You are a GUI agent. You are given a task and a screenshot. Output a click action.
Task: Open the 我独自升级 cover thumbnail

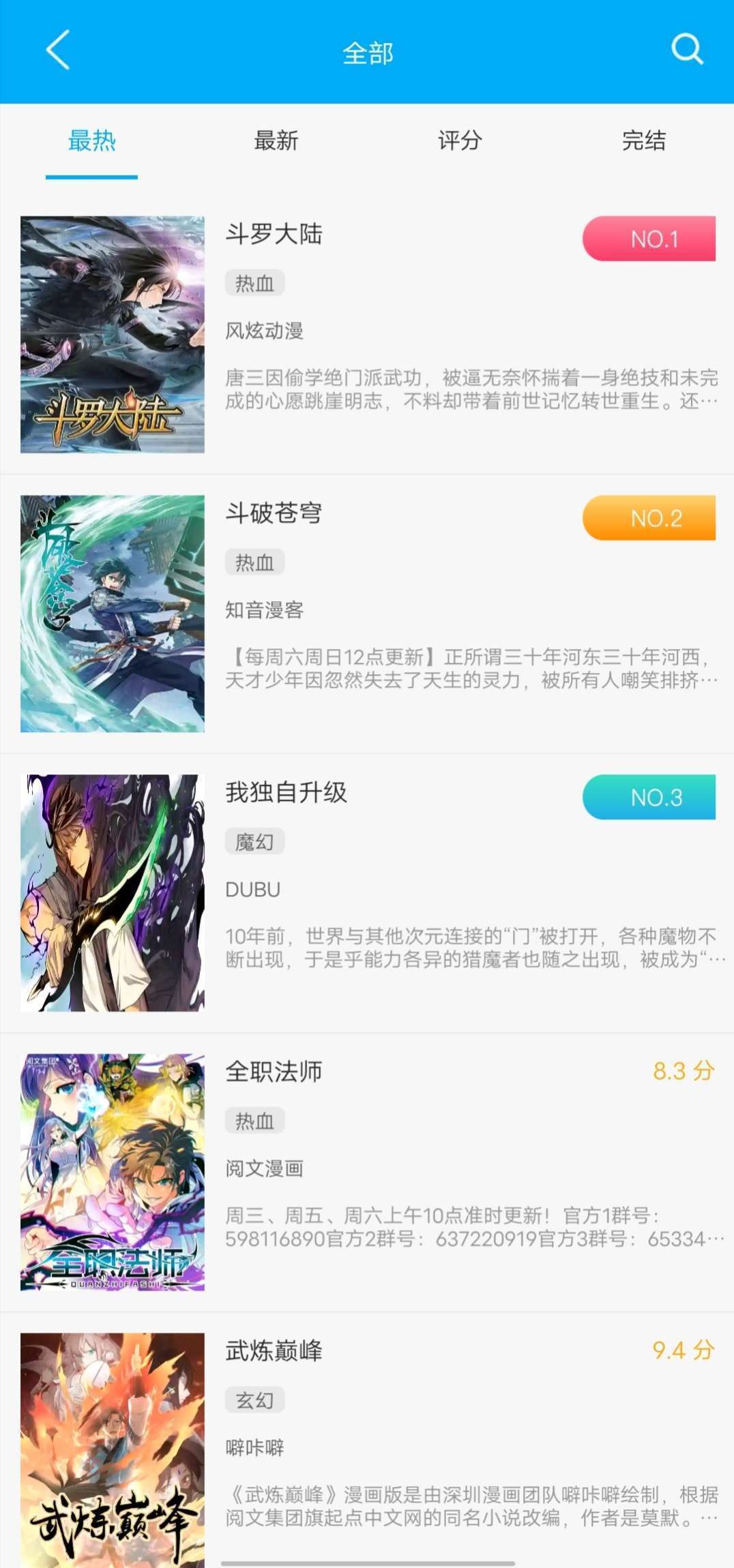click(x=112, y=892)
